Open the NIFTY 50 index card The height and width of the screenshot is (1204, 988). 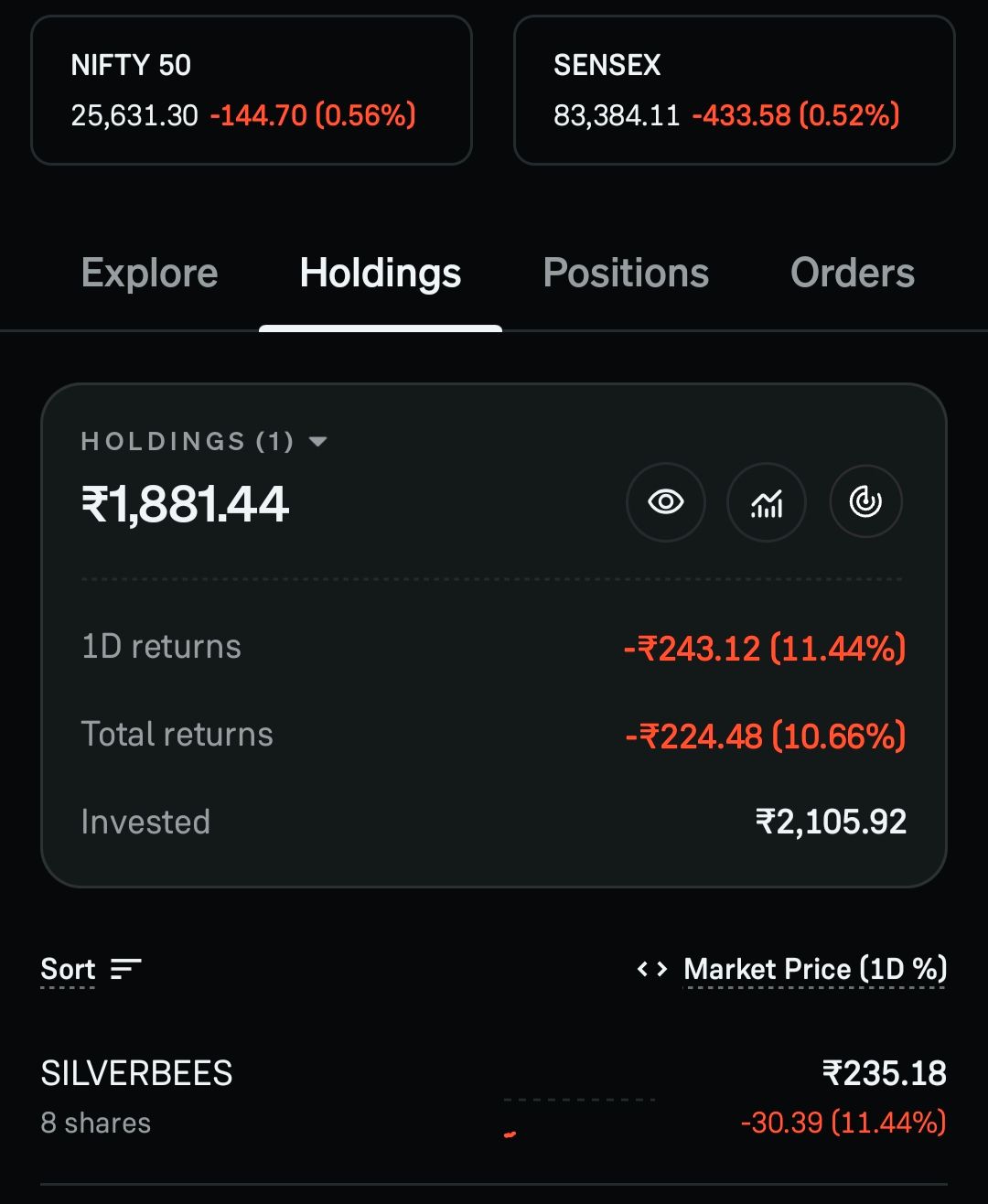[251, 90]
